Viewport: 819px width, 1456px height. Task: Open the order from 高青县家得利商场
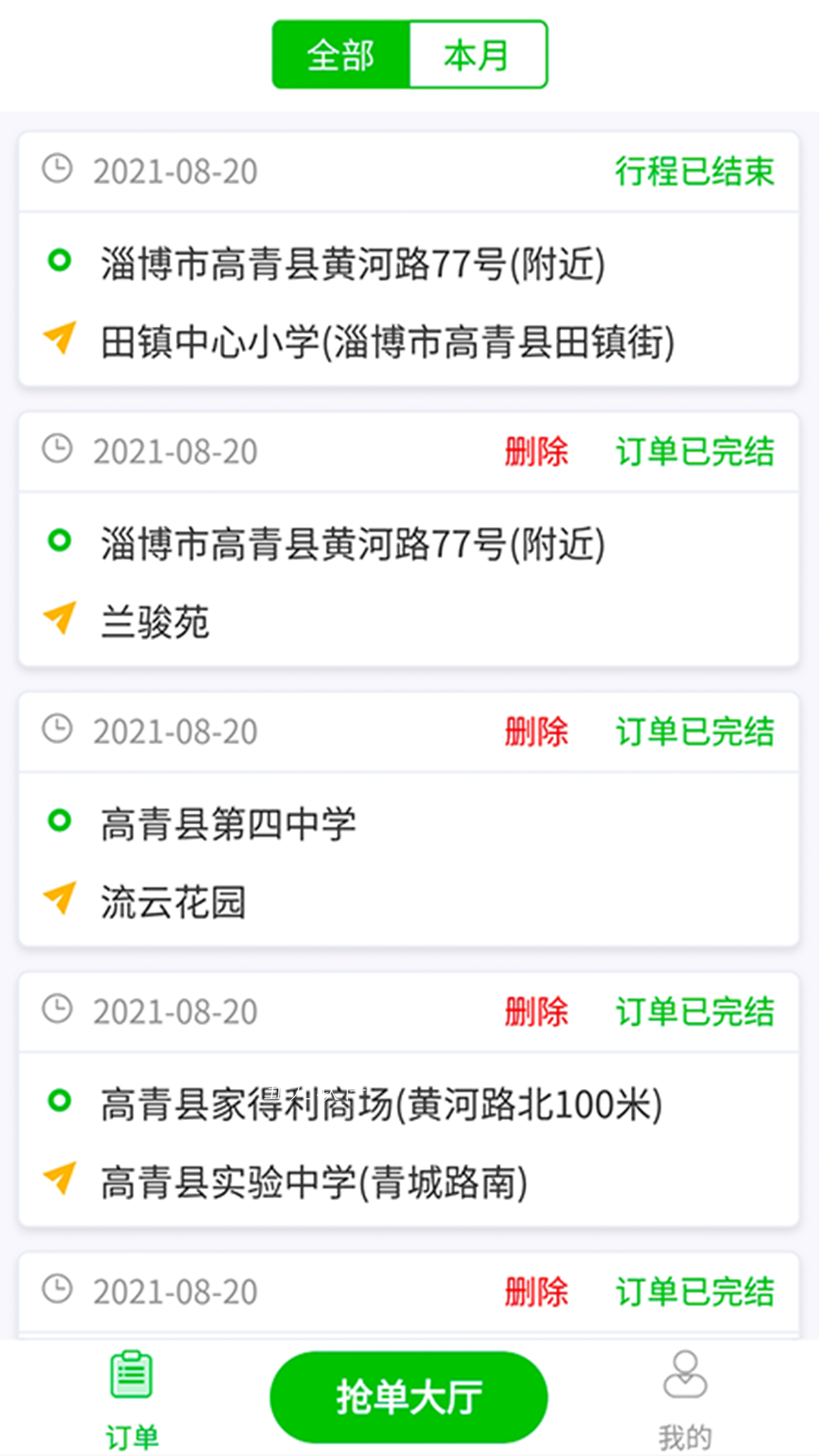(409, 1100)
